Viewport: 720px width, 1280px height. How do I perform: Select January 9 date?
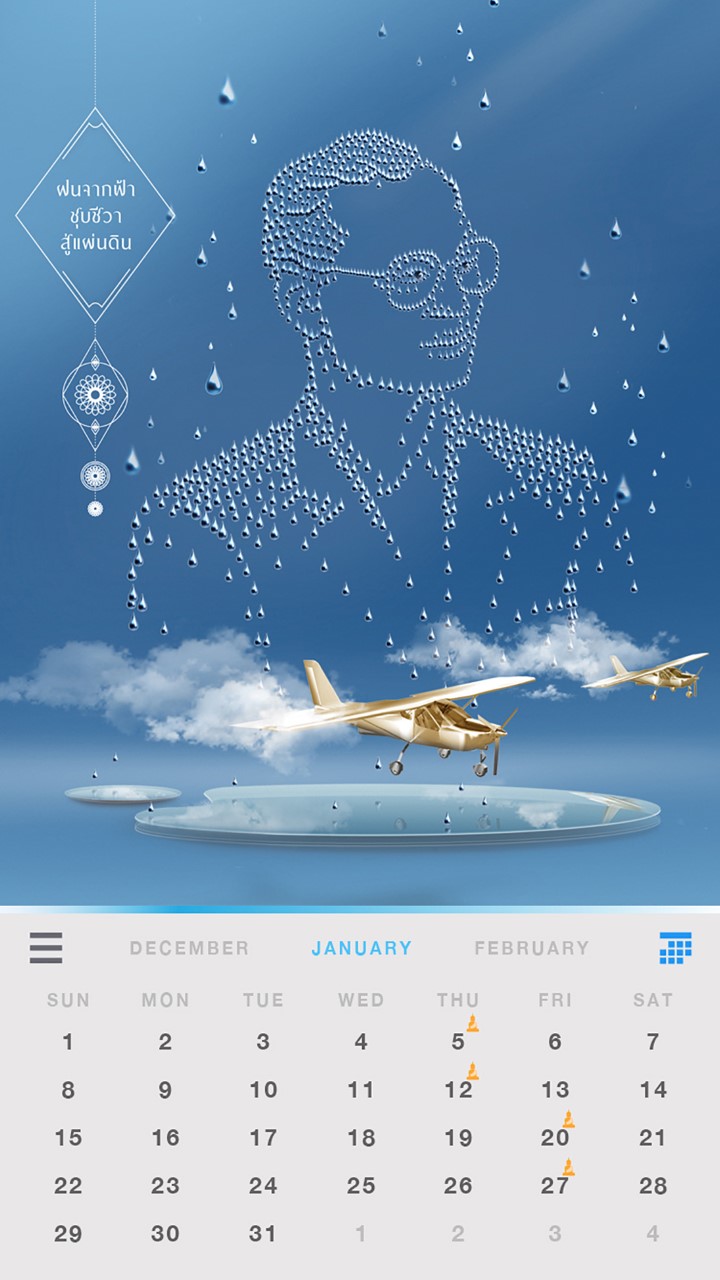tap(165, 1090)
